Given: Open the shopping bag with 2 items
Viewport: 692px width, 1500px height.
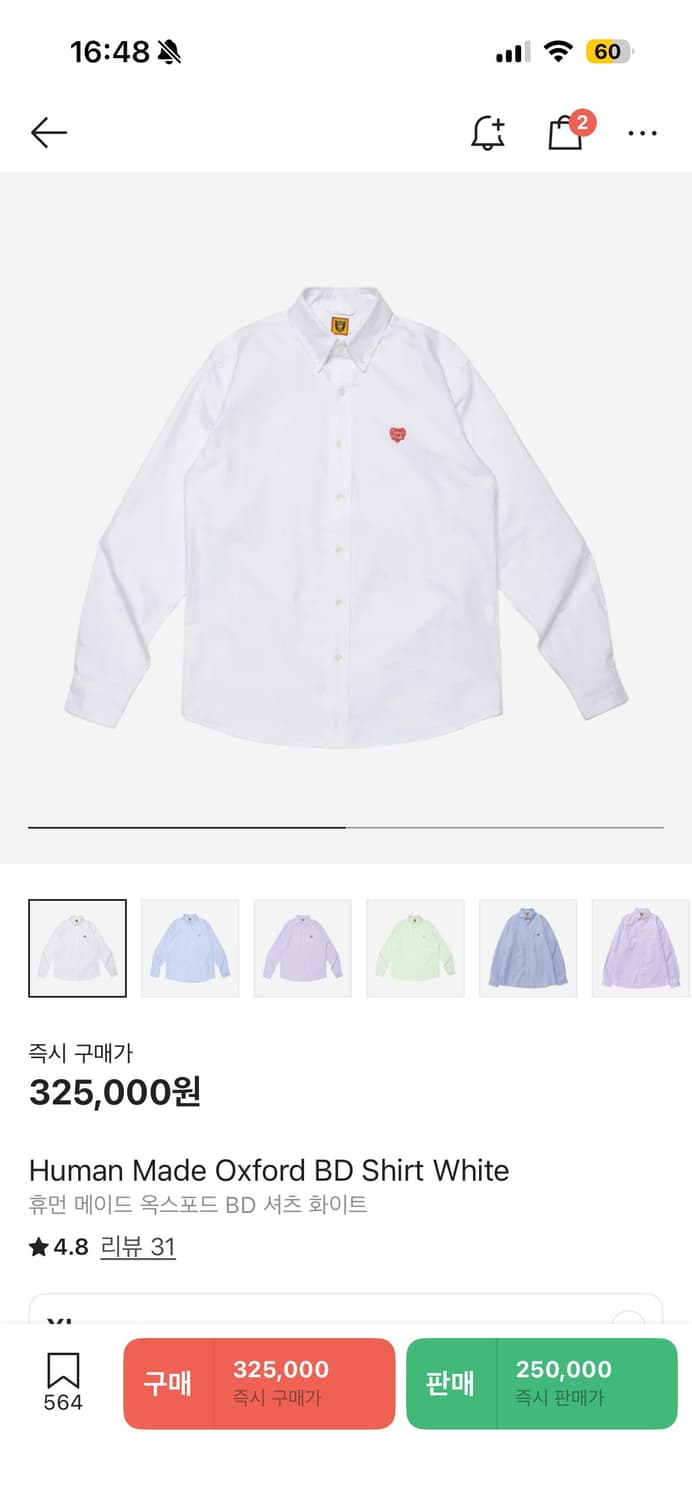Looking at the screenshot, I should pyautogui.click(x=566, y=132).
